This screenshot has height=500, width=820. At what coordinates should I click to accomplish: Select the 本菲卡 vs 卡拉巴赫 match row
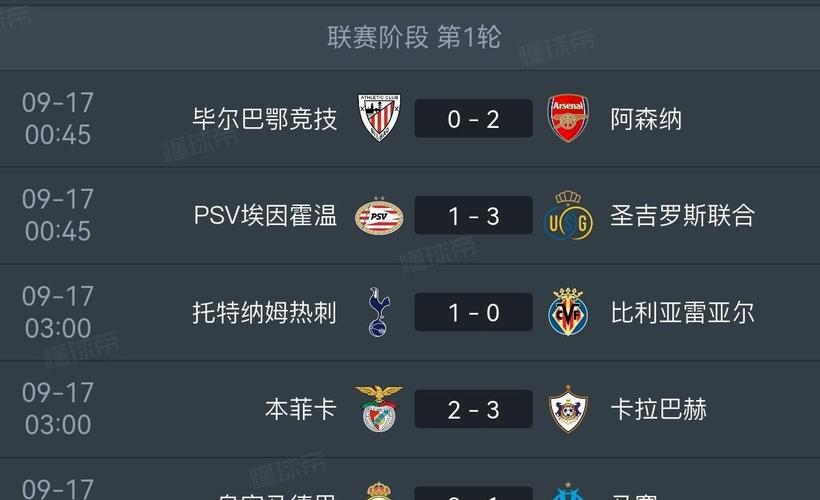pyautogui.click(x=473, y=409)
